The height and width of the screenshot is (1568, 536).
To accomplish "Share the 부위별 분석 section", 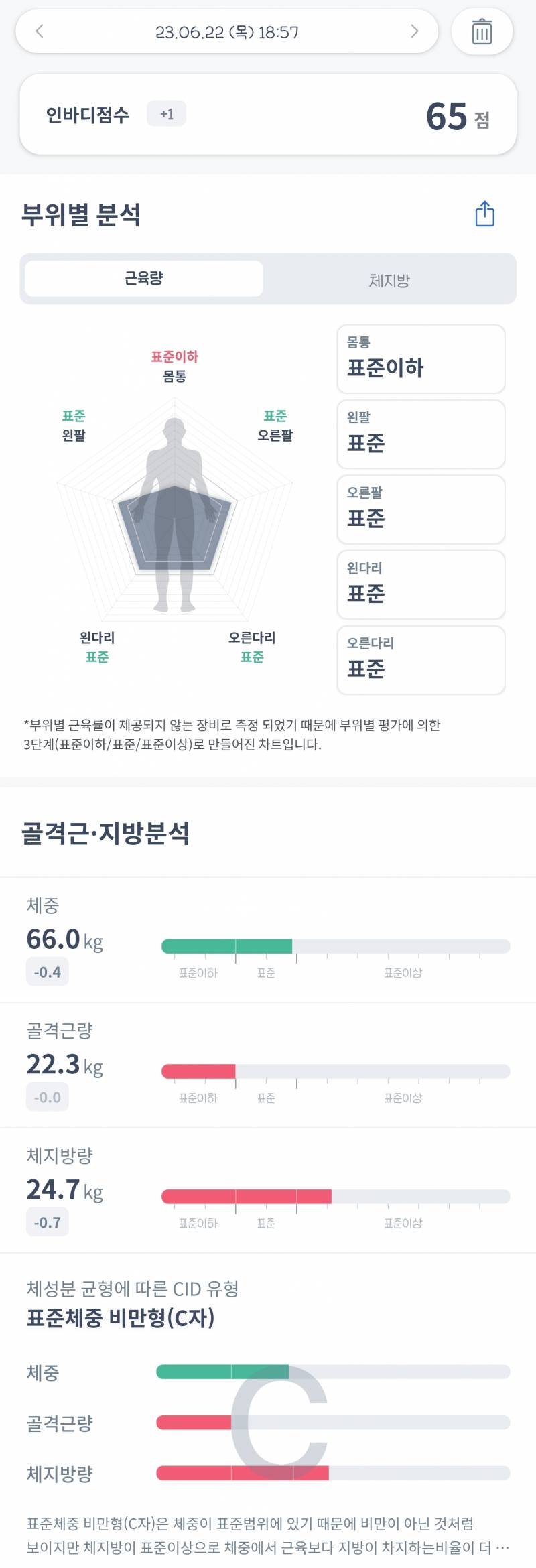I will [484, 214].
